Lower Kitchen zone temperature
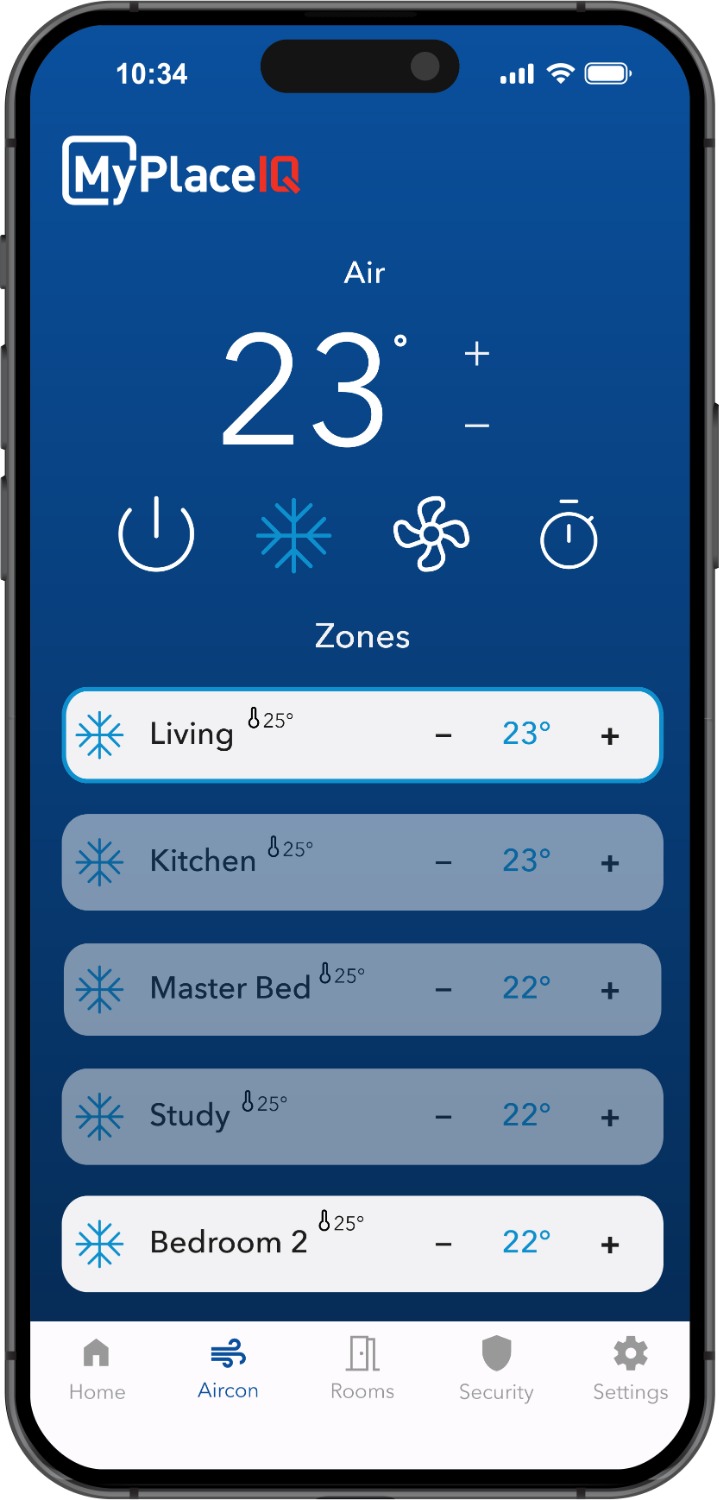 (444, 863)
